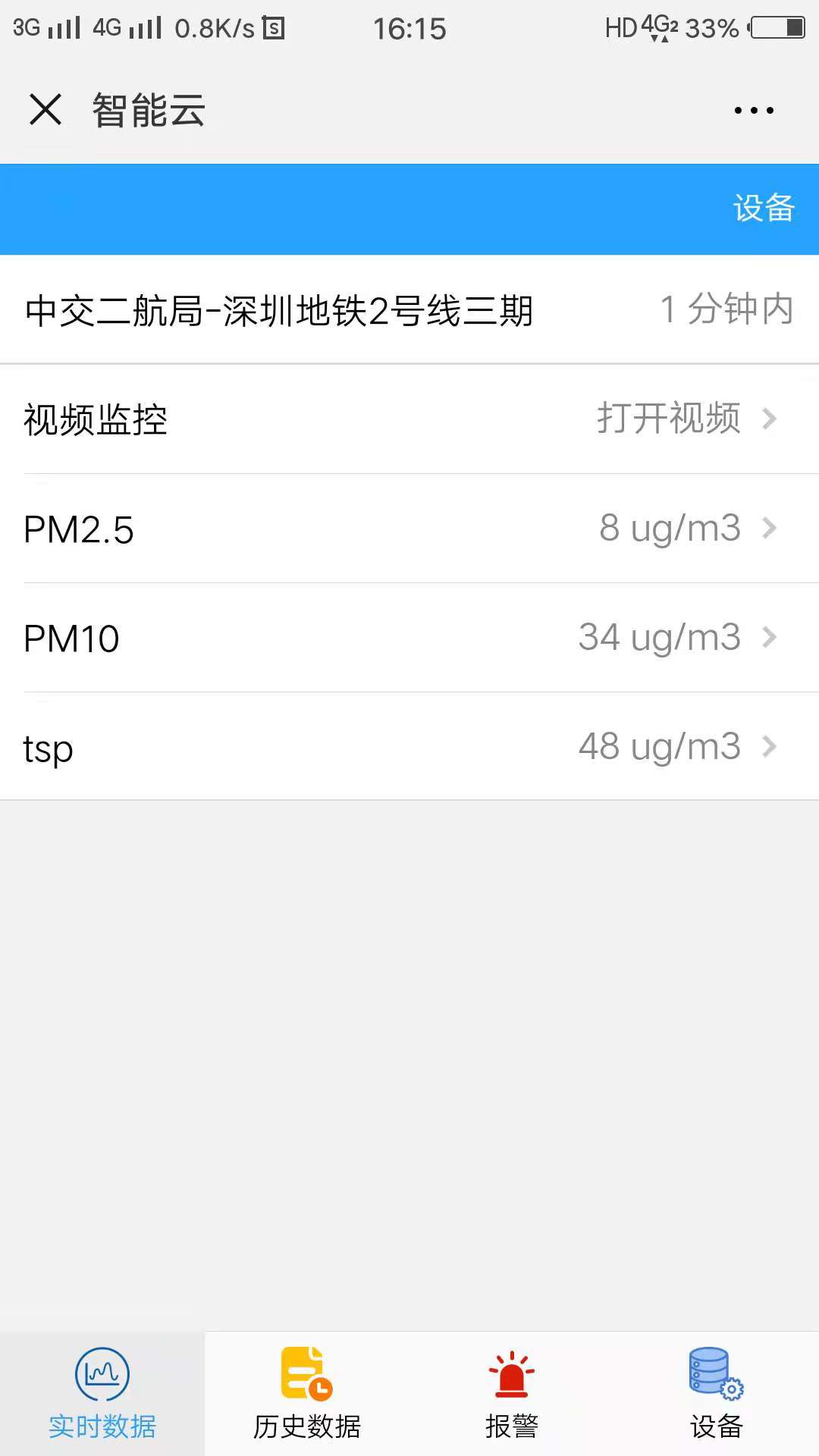819x1456 pixels.
Task: Select the 设备 tab in bottom bar
Action: [717, 1394]
